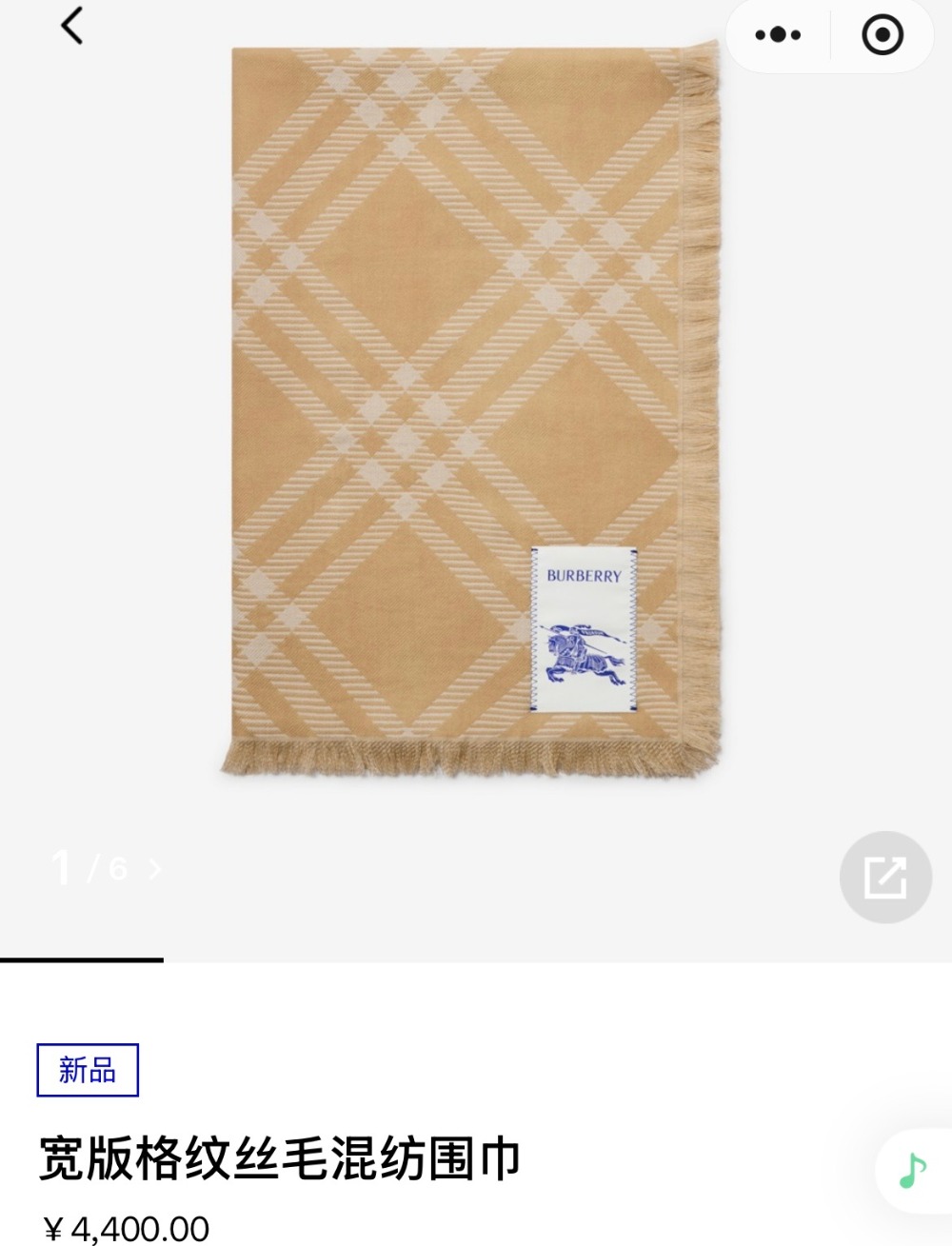Open the green music note button

pos(912,1170)
